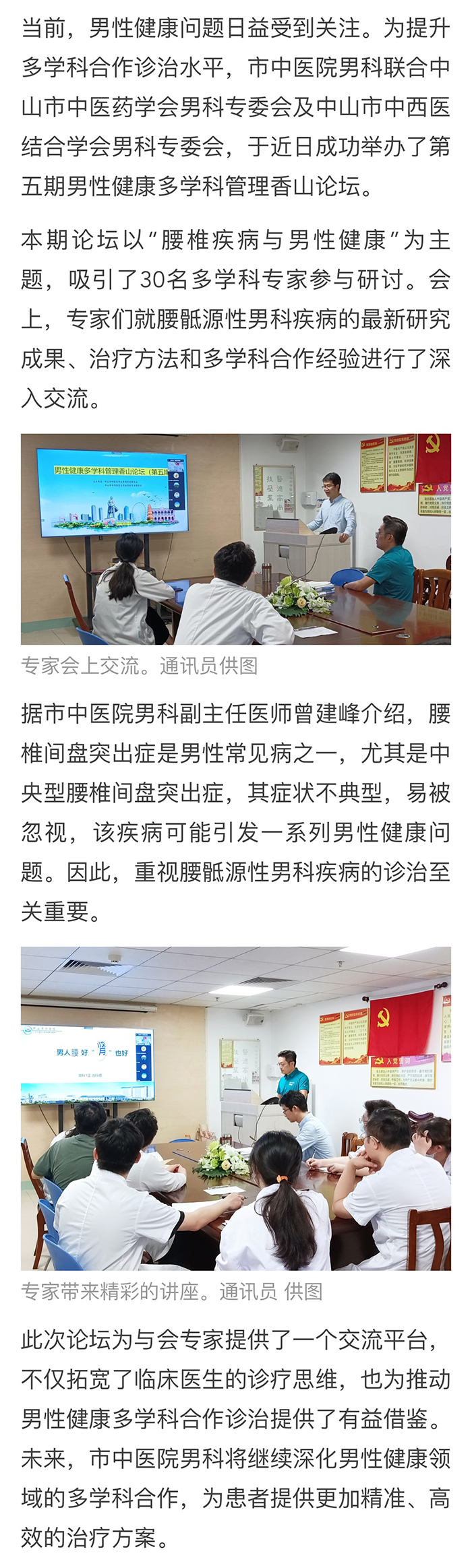Open the photo captioned 专家会上交流
Image resolution: width=472 pixels, height=1568 pixels.
point(235,539)
